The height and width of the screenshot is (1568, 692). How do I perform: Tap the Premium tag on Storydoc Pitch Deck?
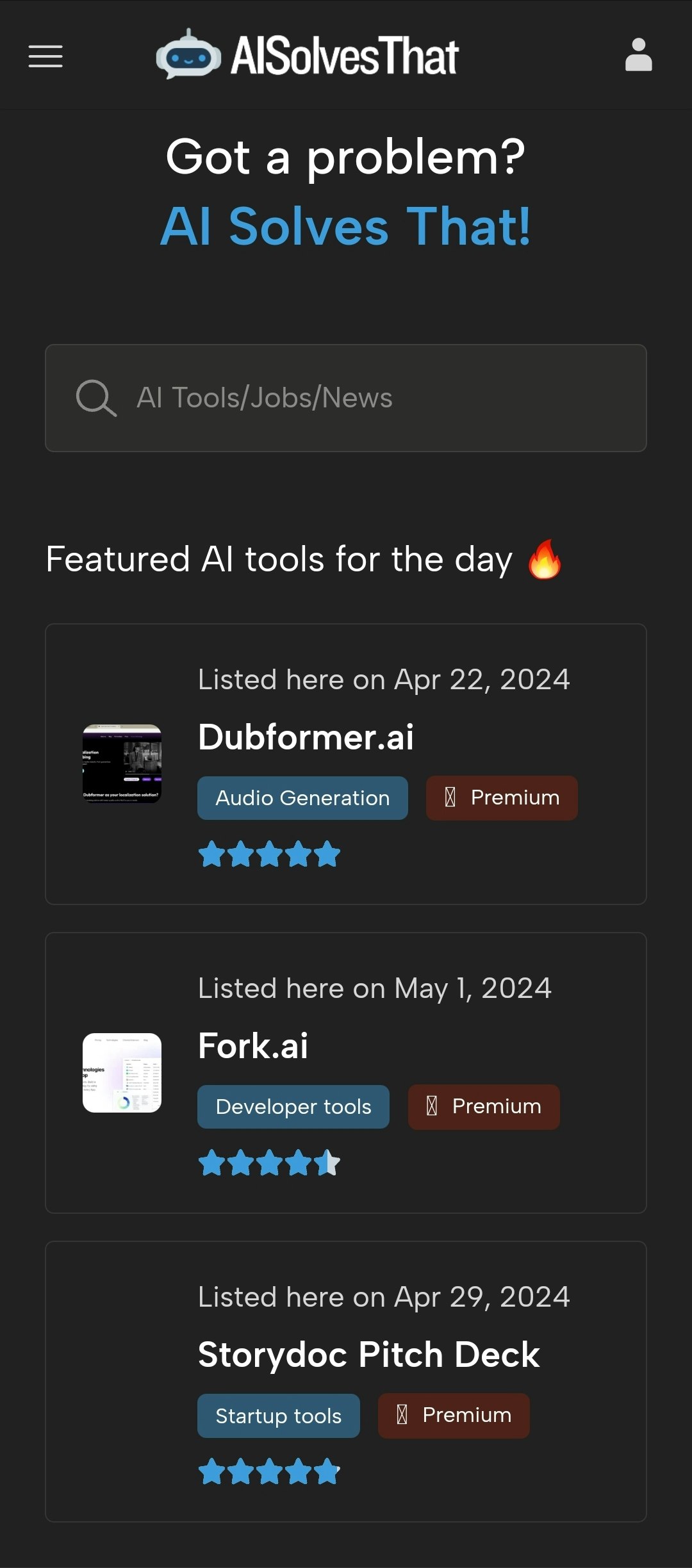pos(454,1416)
